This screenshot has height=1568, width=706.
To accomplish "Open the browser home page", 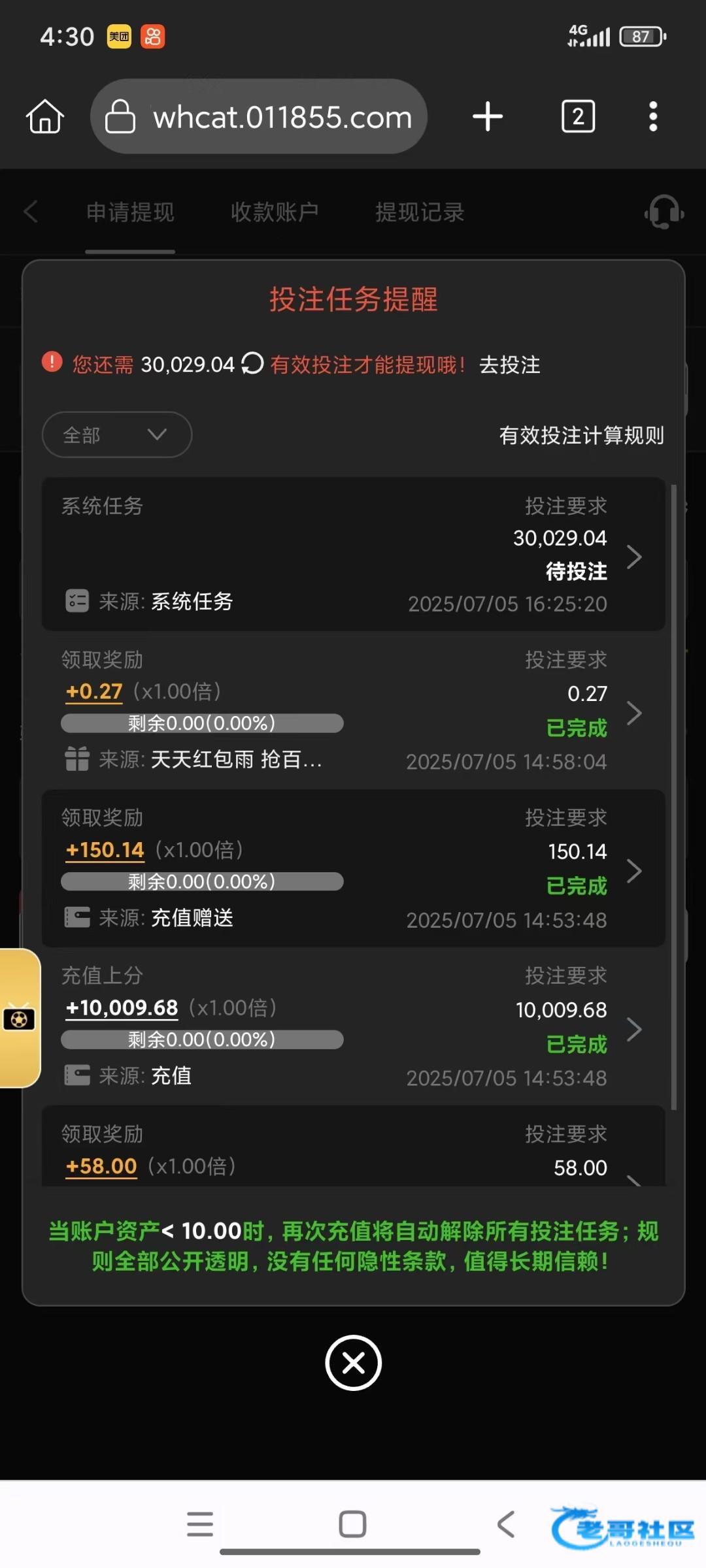I will pos(45,116).
